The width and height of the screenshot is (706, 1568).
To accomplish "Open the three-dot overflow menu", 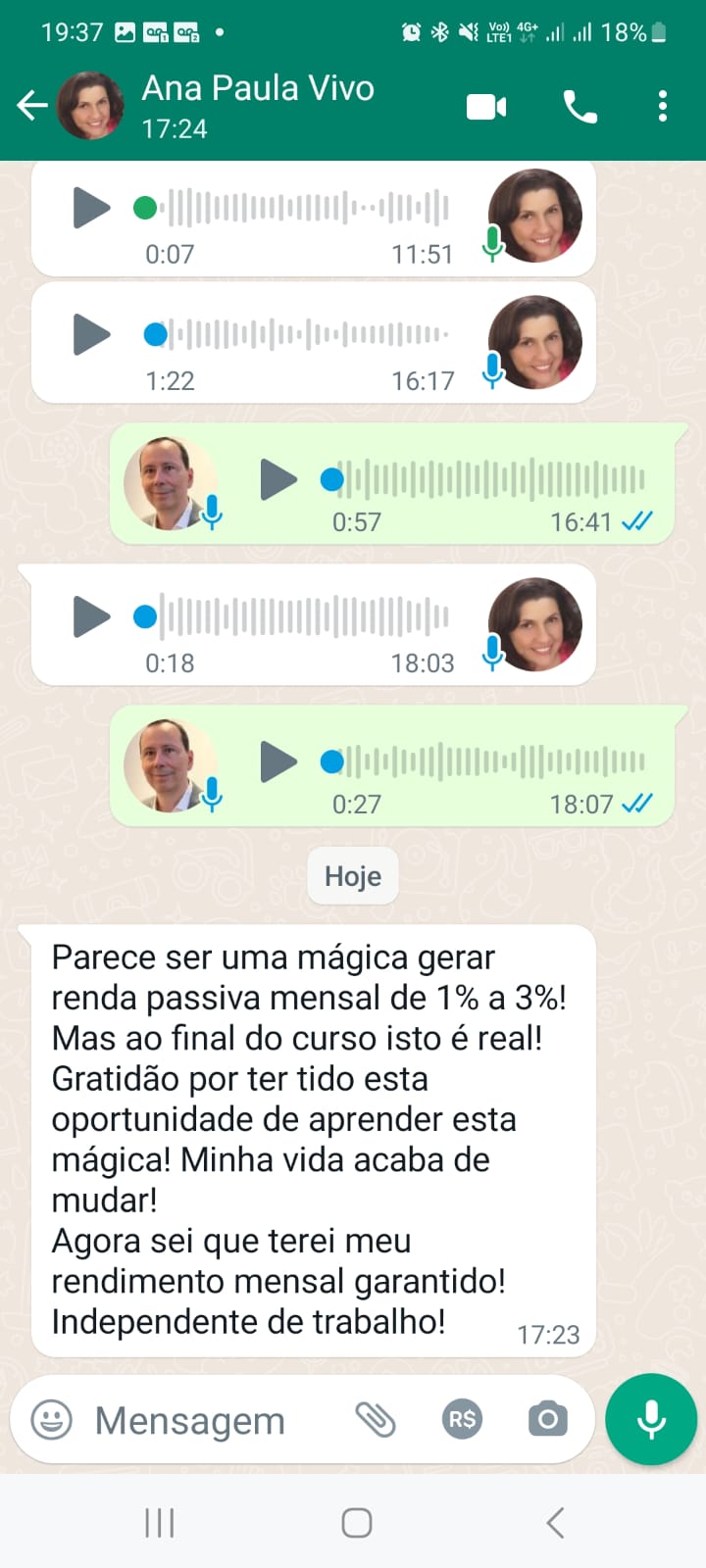I will point(663,106).
